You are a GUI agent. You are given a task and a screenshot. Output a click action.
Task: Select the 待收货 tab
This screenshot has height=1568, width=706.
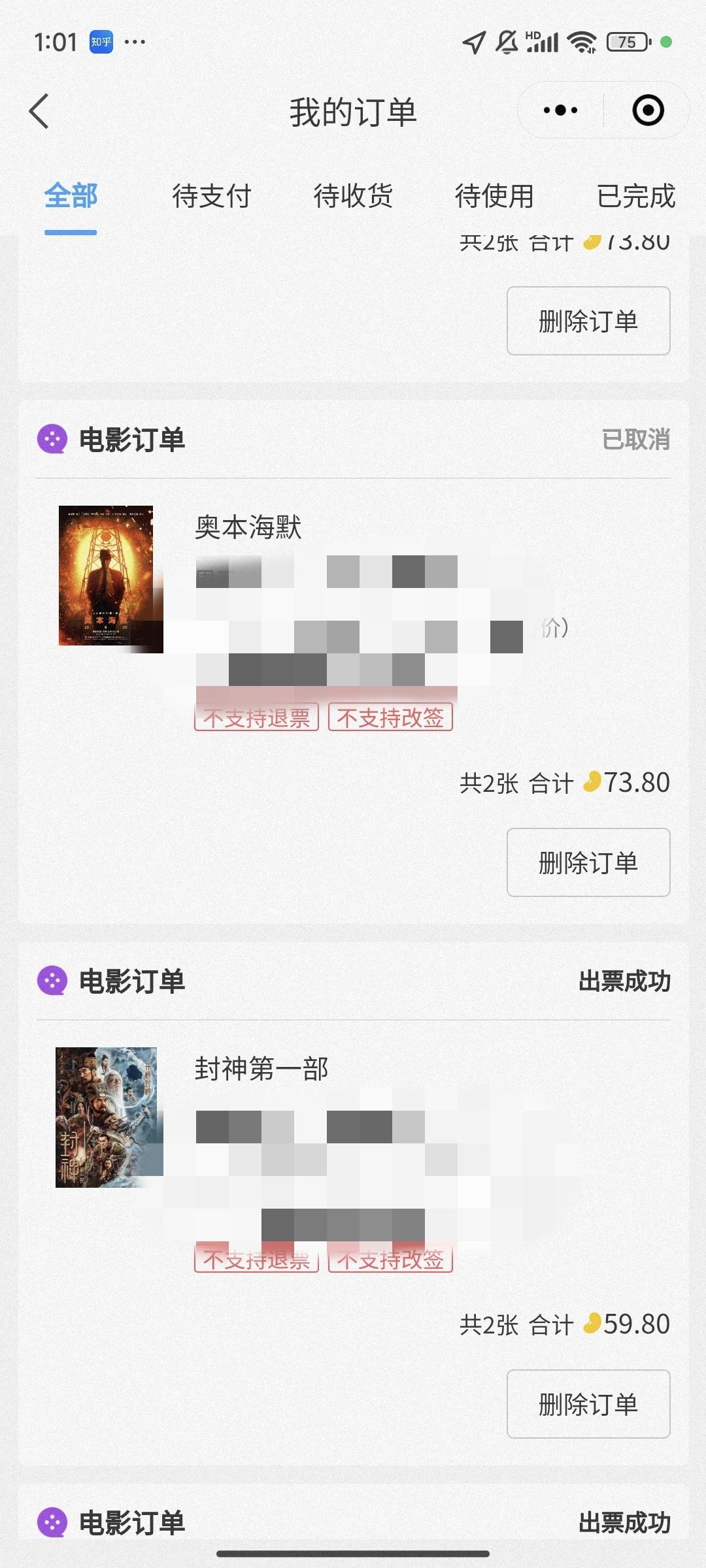(x=353, y=196)
